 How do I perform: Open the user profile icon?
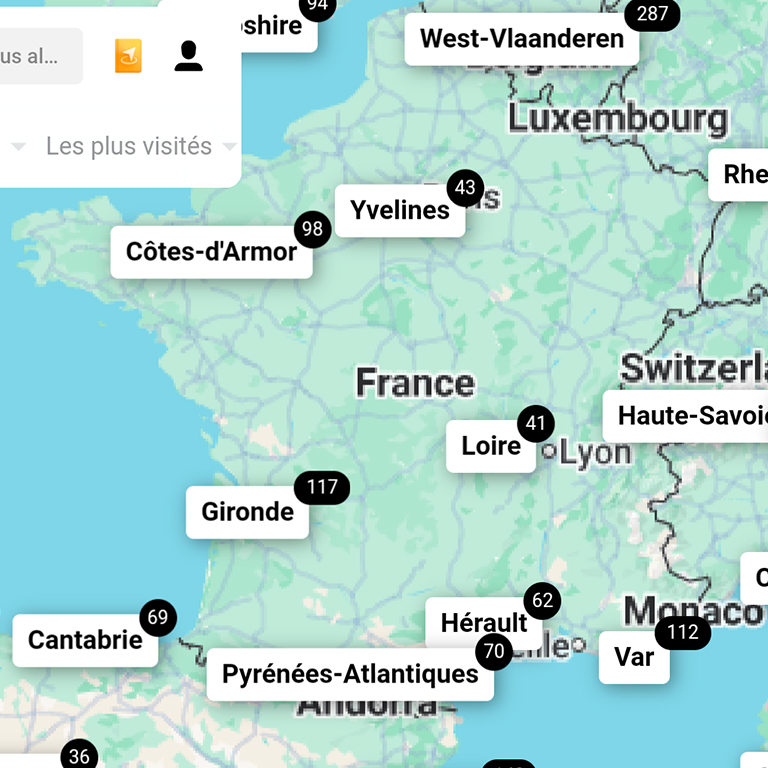[188, 56]
